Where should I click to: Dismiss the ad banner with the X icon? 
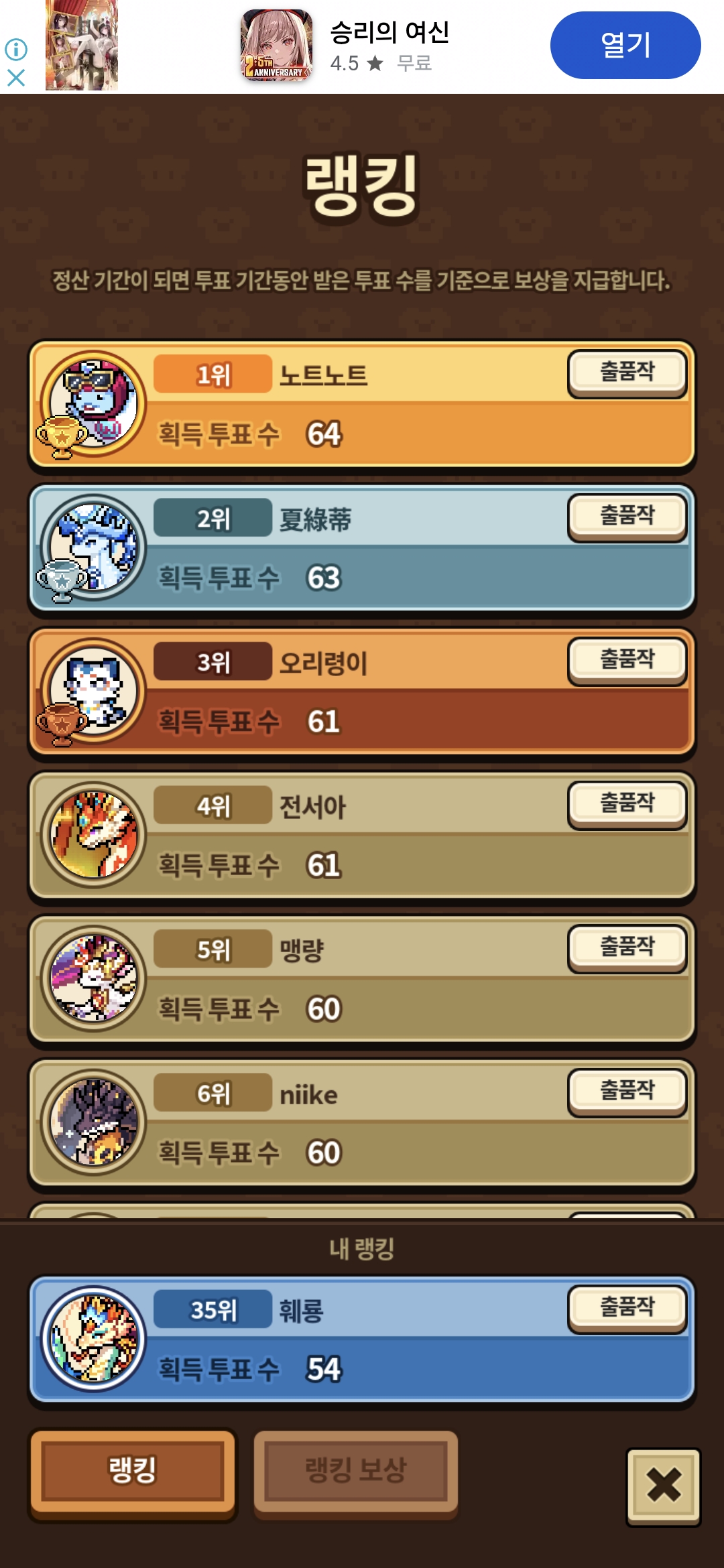tap(16, 78)
